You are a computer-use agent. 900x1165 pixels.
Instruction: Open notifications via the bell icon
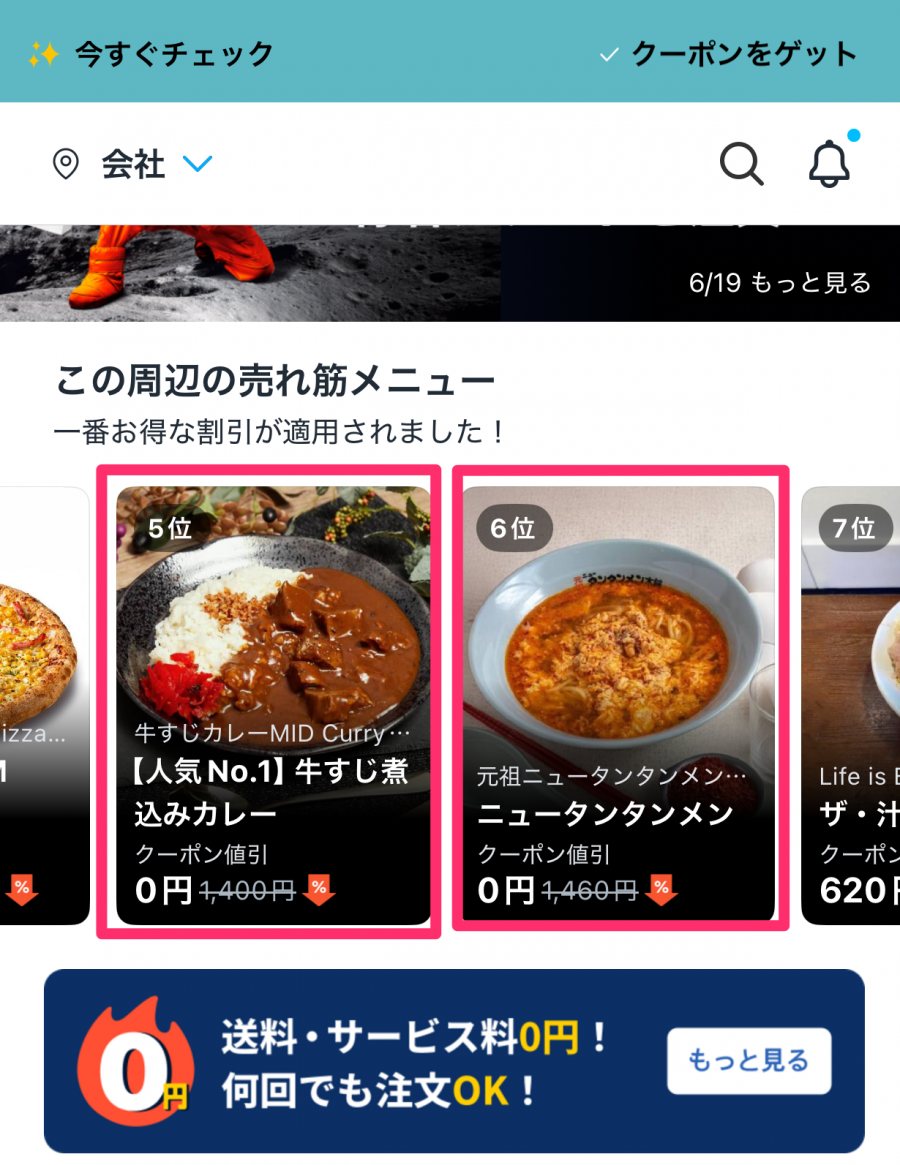point(830,164)
